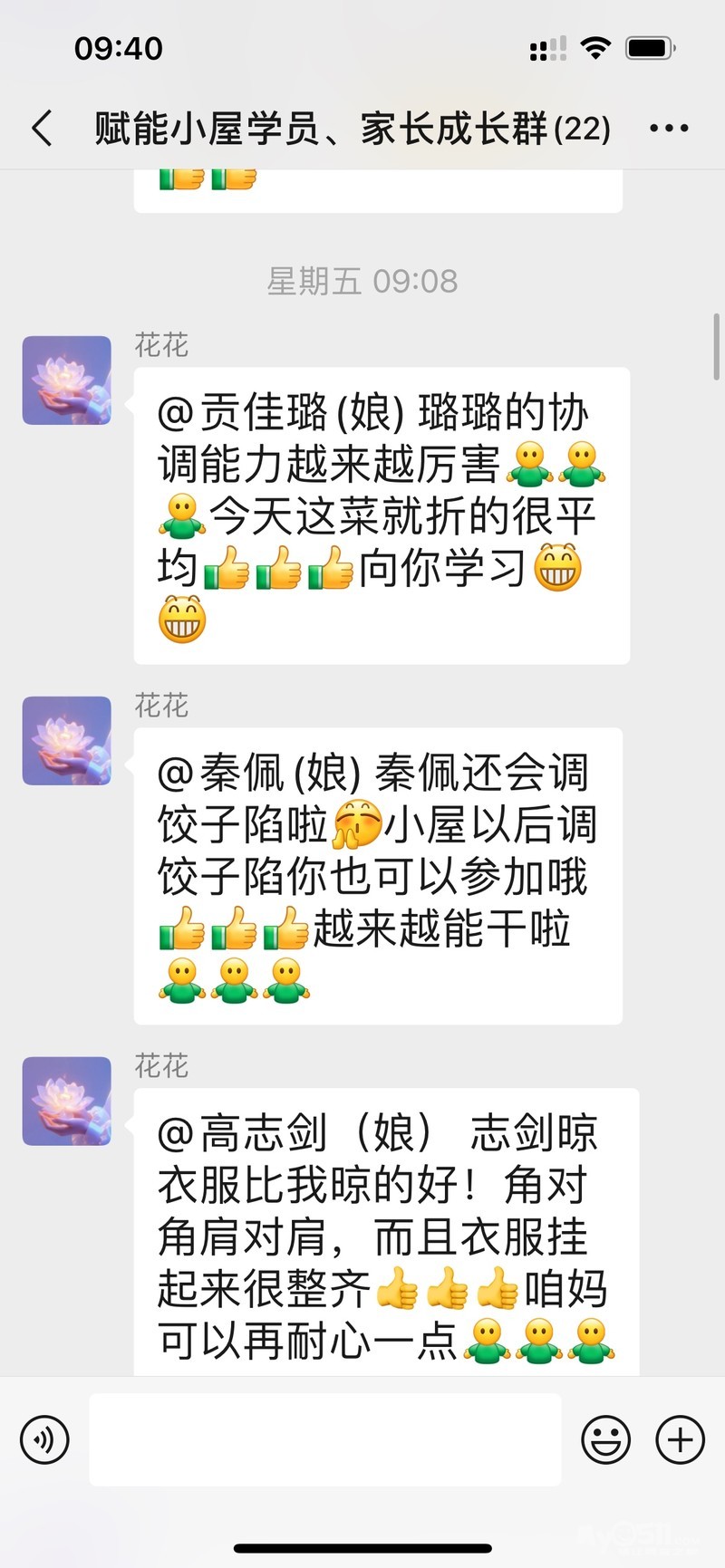View 花花's profile from the 高志剑 message

[67, 1101]
